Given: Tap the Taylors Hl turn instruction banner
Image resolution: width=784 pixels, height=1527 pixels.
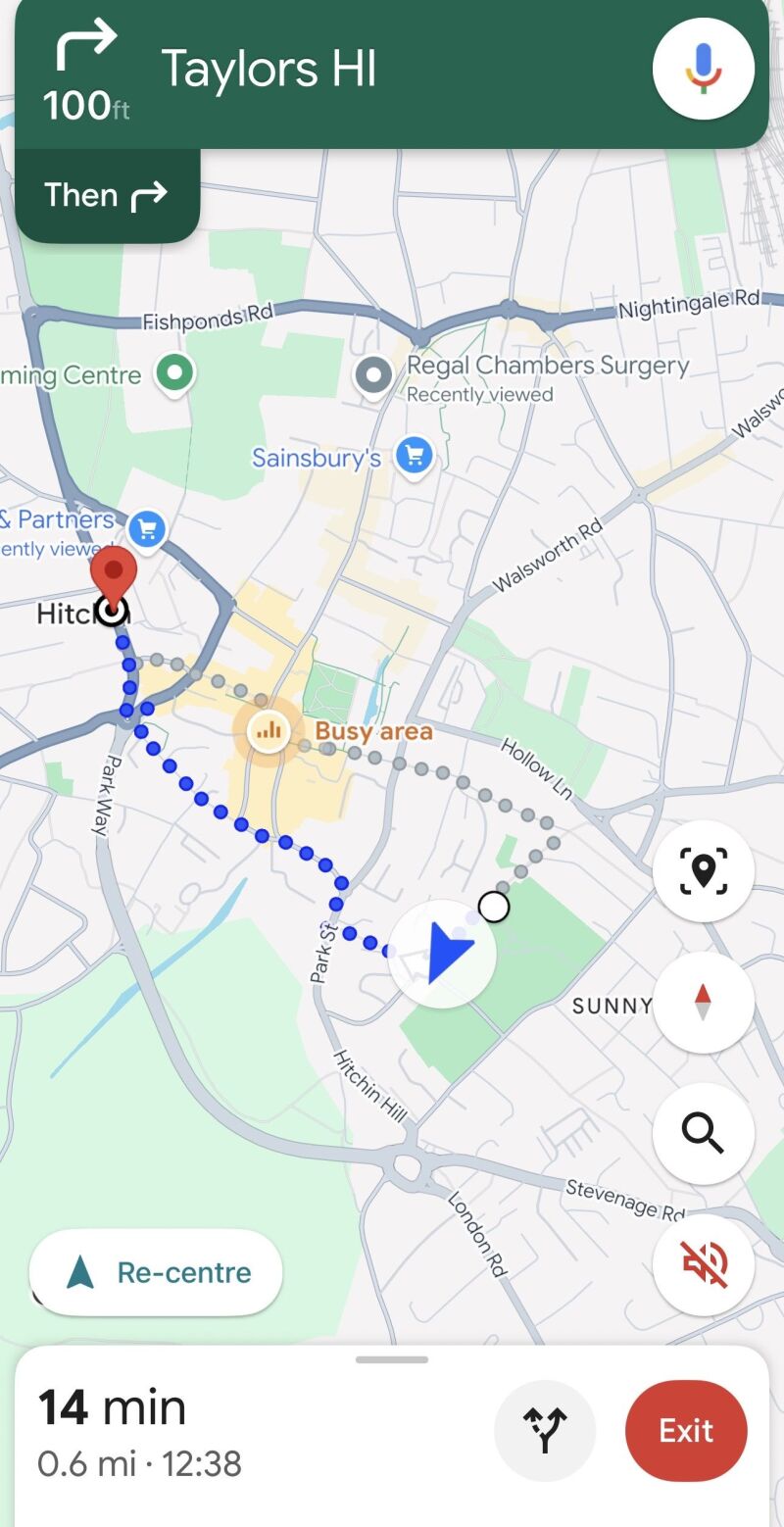Looking at the screenshot, I should pos(333,71).
